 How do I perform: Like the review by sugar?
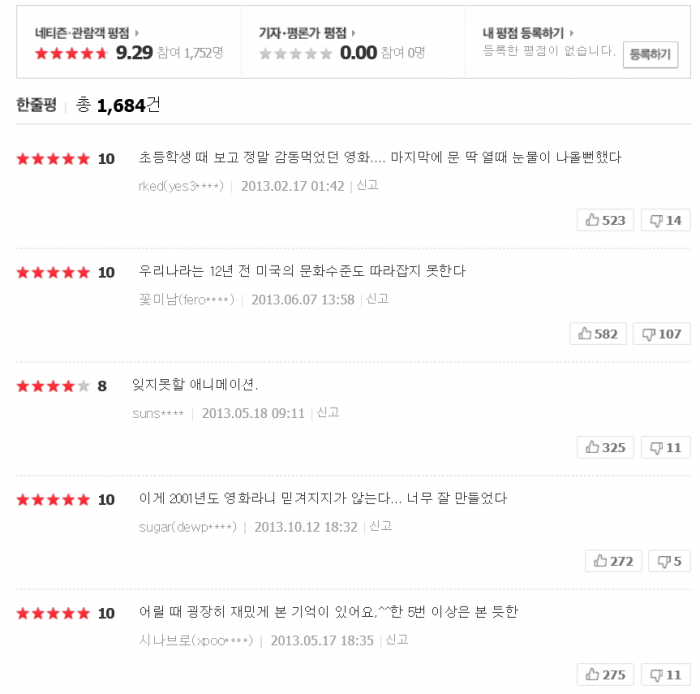click(x=613, y=561)
